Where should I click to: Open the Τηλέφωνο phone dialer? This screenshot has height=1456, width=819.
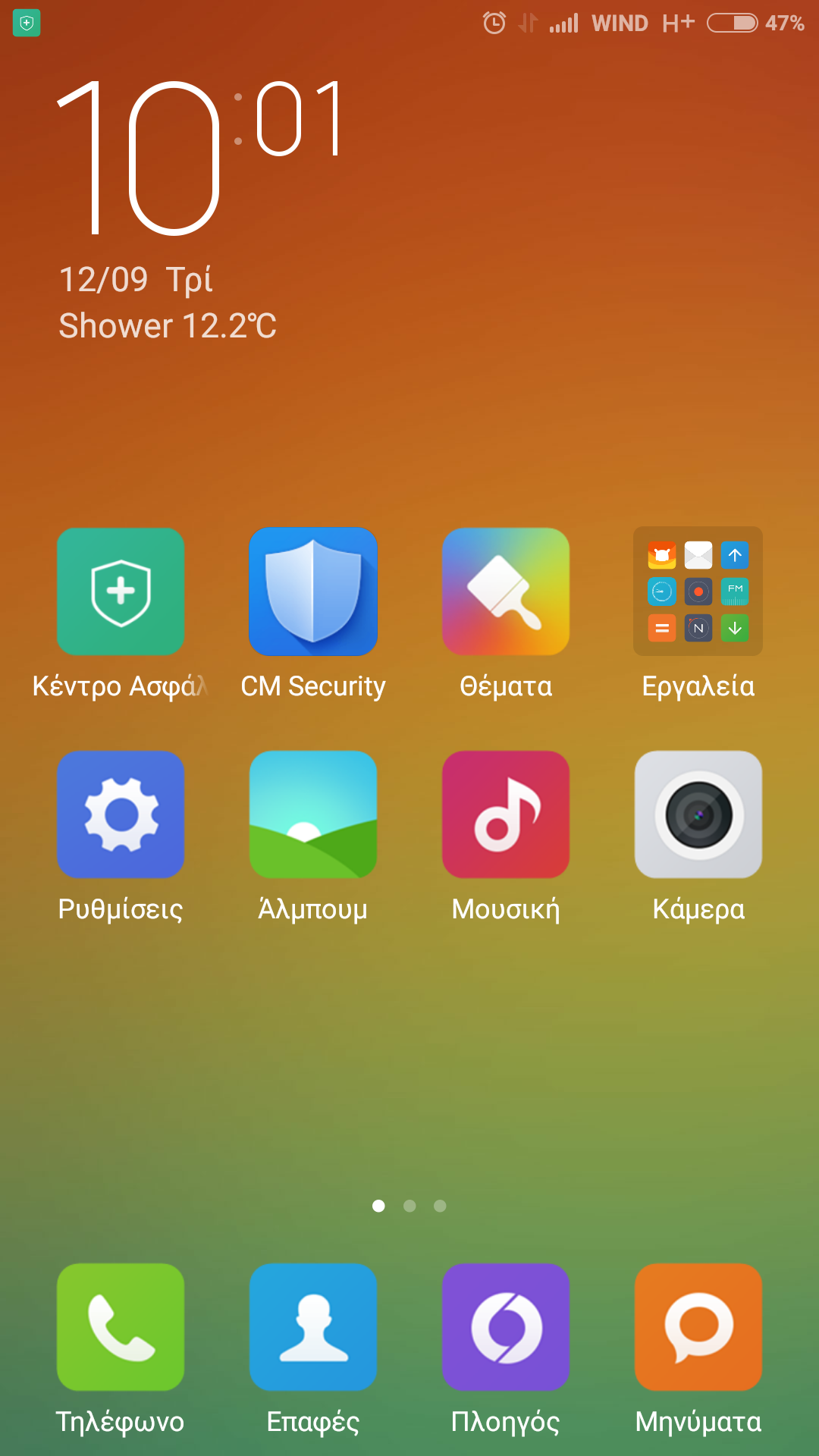click(x=121, y=1327)
